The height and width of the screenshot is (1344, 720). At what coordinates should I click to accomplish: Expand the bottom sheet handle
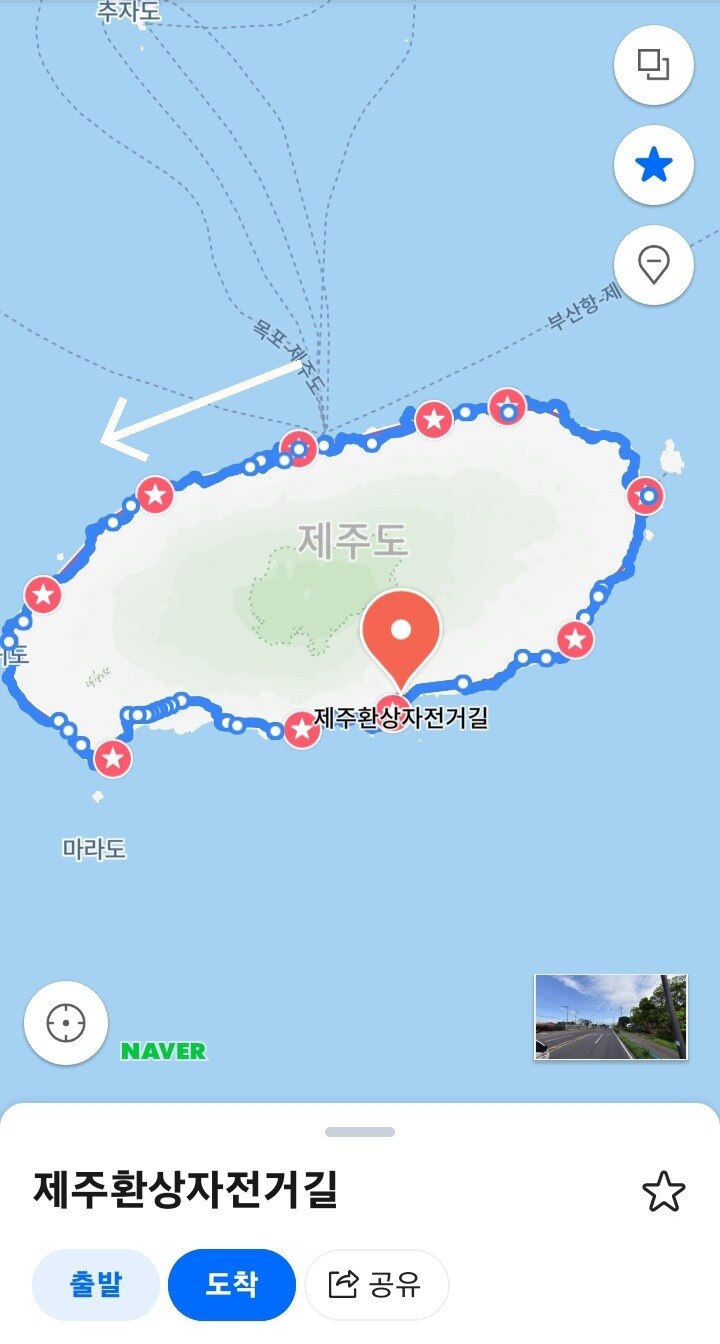coord(360,1132)
